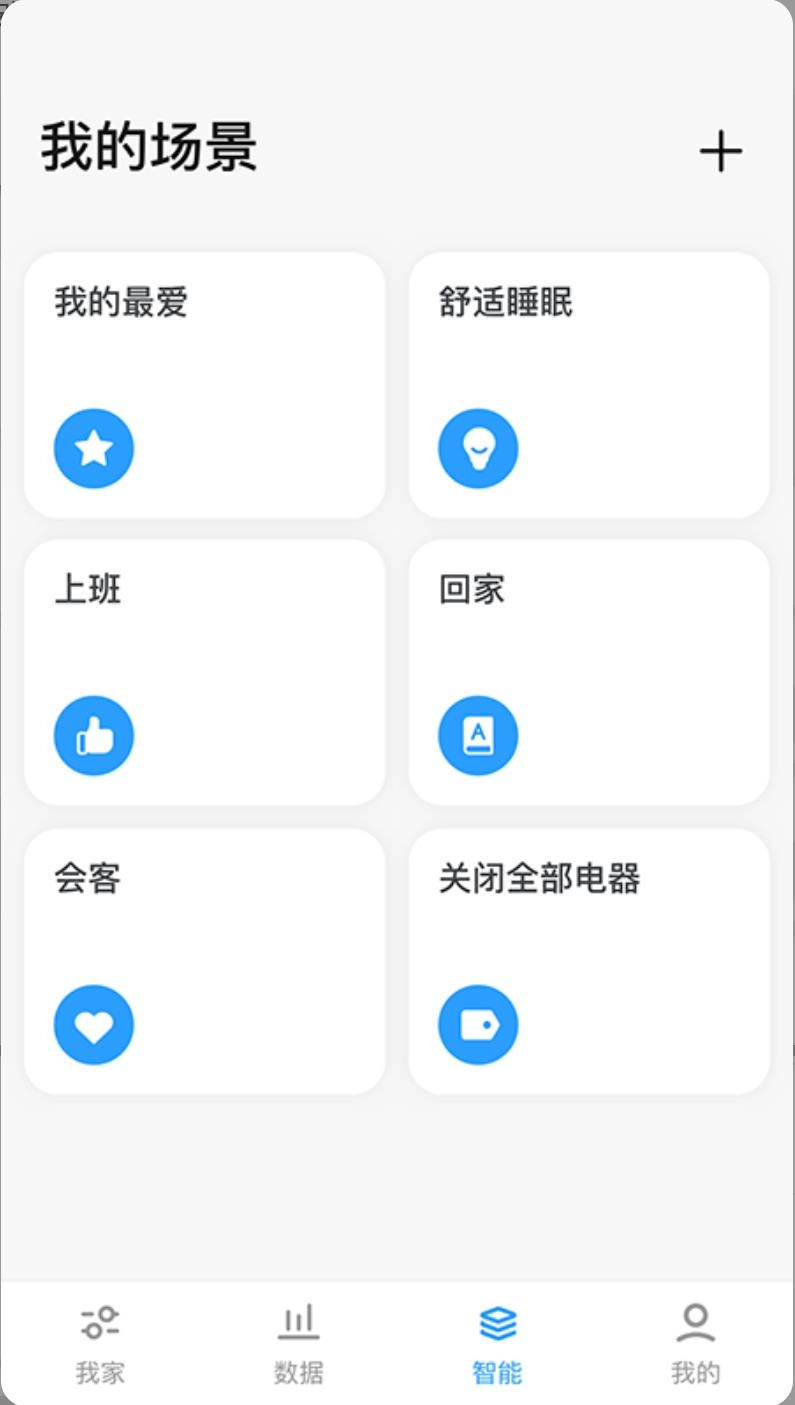The image size is (795, 1405).
Task: Tap the layered stack icon for 智能
Action: [497, 1324]
